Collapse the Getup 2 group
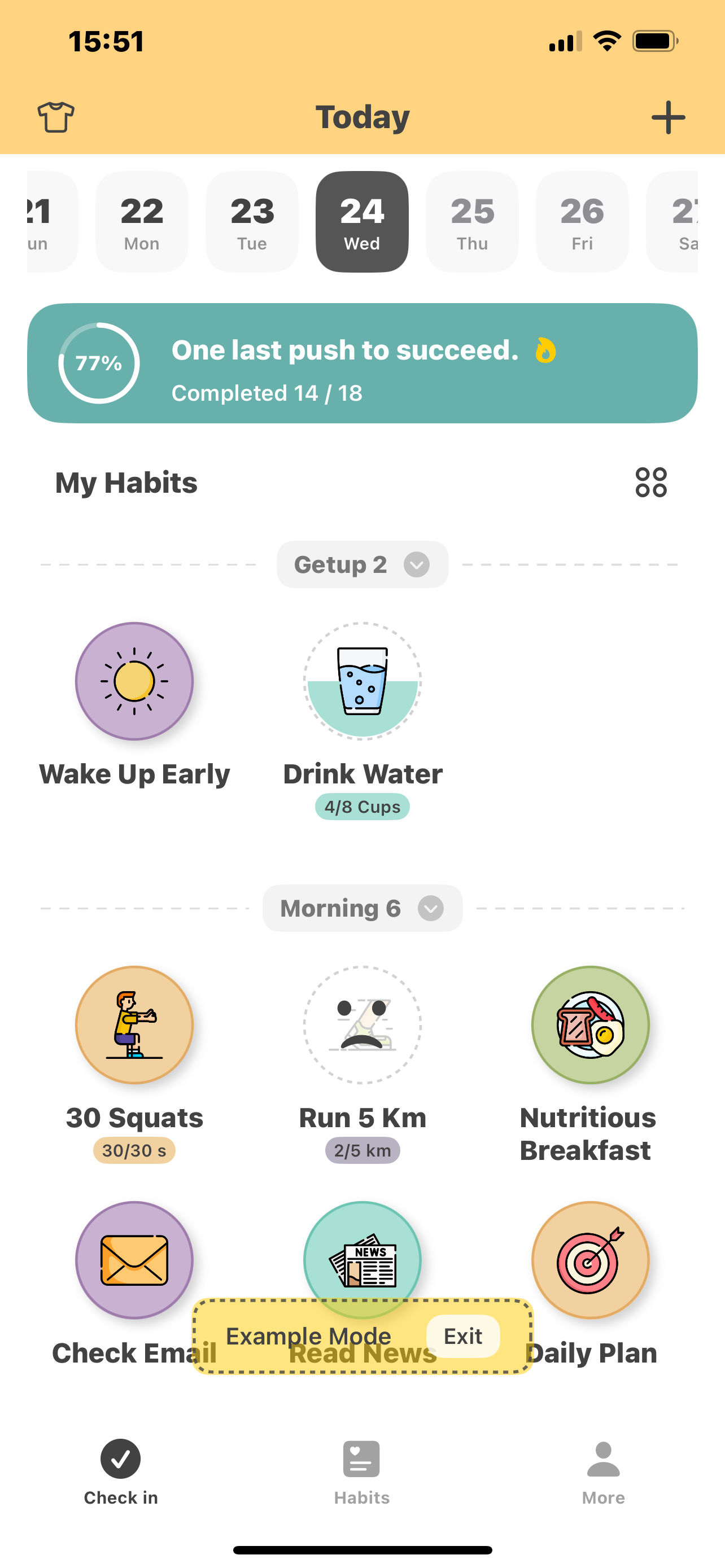This screenshot has width=725, height=1568. (x=416, y=564)
